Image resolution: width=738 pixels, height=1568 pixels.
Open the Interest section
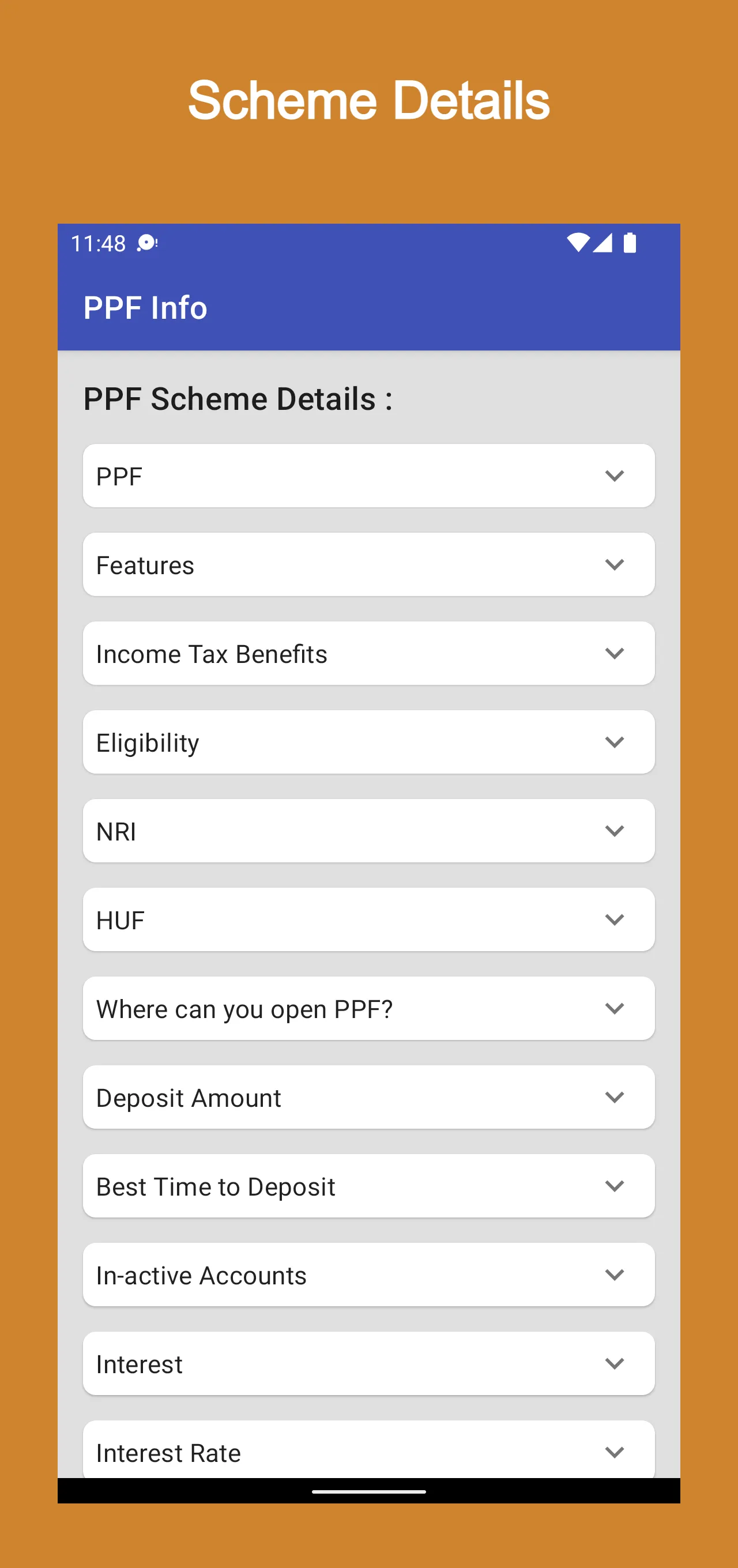click(369, 1364)
